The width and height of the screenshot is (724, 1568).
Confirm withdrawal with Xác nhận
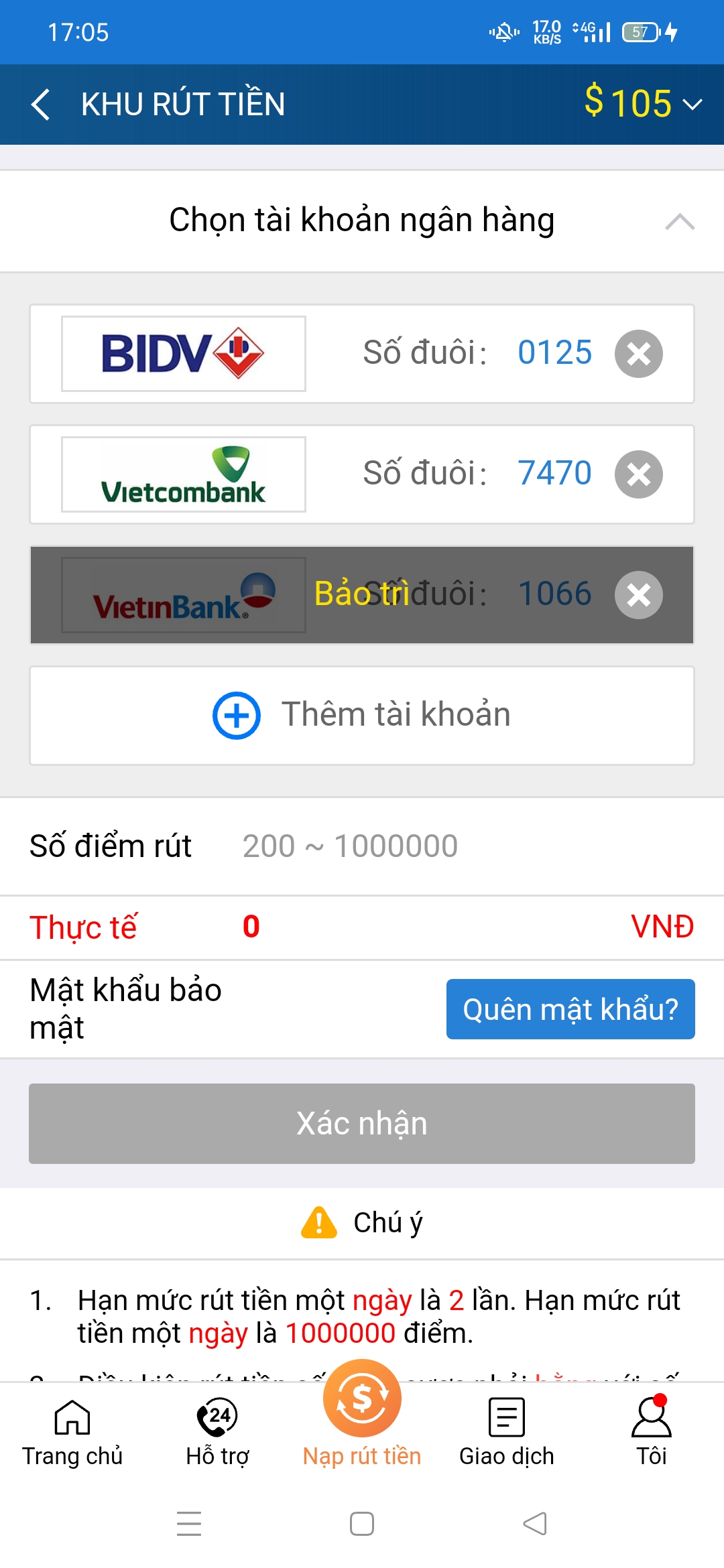click(x=362, y=1124)
